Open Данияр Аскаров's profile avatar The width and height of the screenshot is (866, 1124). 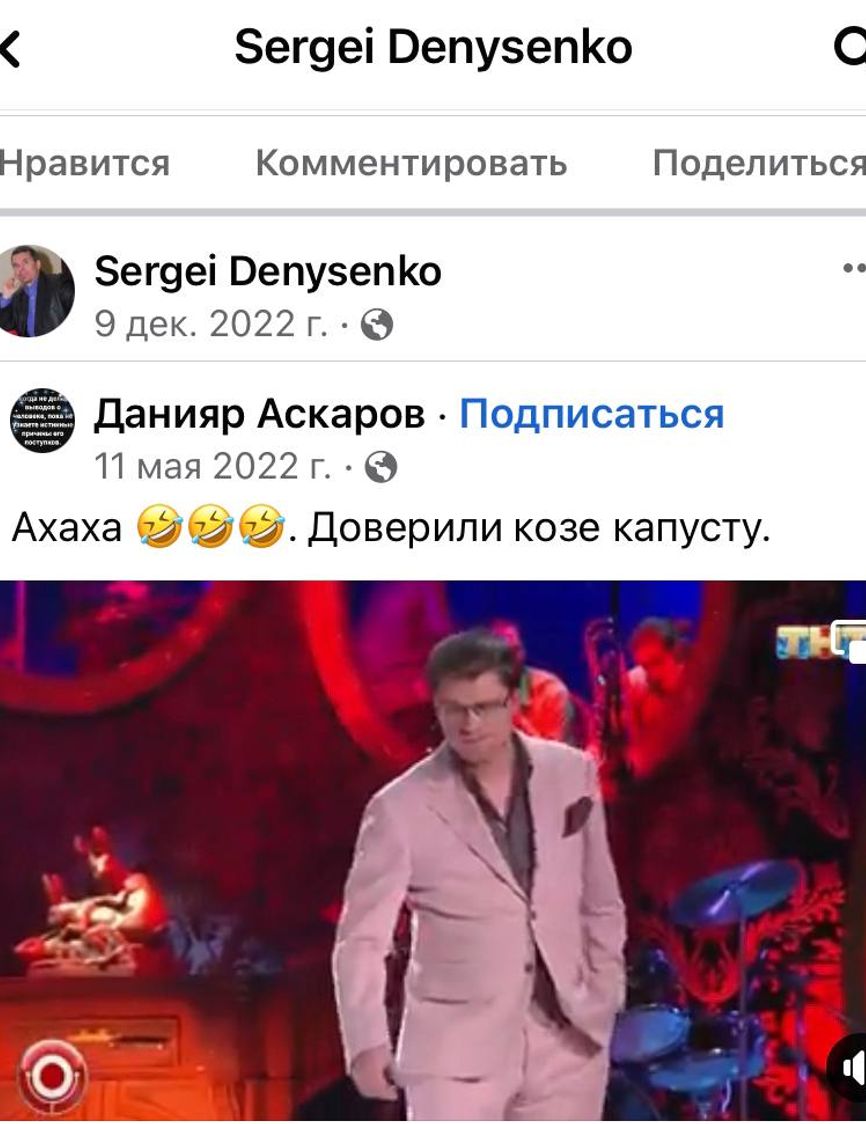coord(42,421)
